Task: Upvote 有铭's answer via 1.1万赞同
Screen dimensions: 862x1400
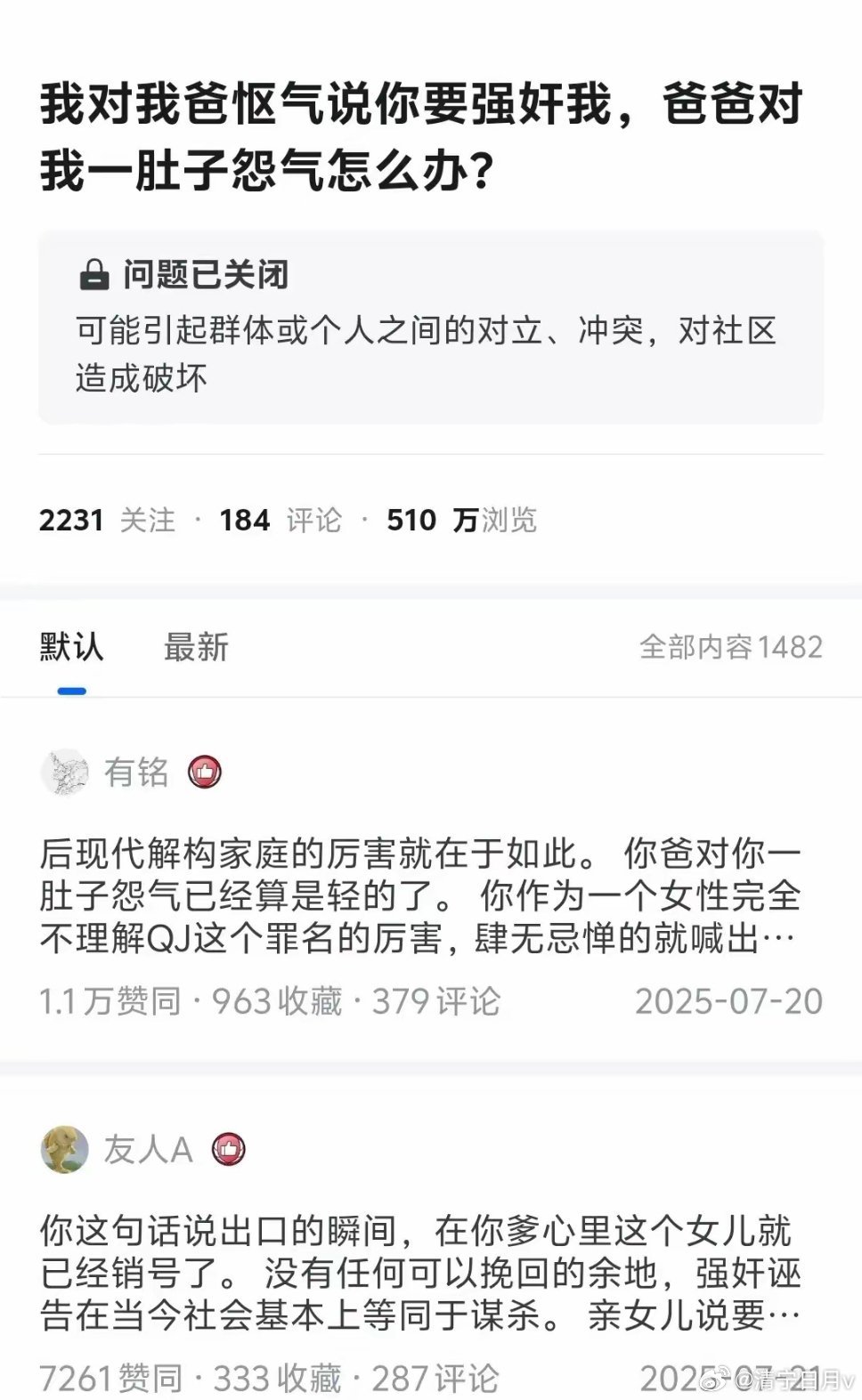Action: 110,1001
